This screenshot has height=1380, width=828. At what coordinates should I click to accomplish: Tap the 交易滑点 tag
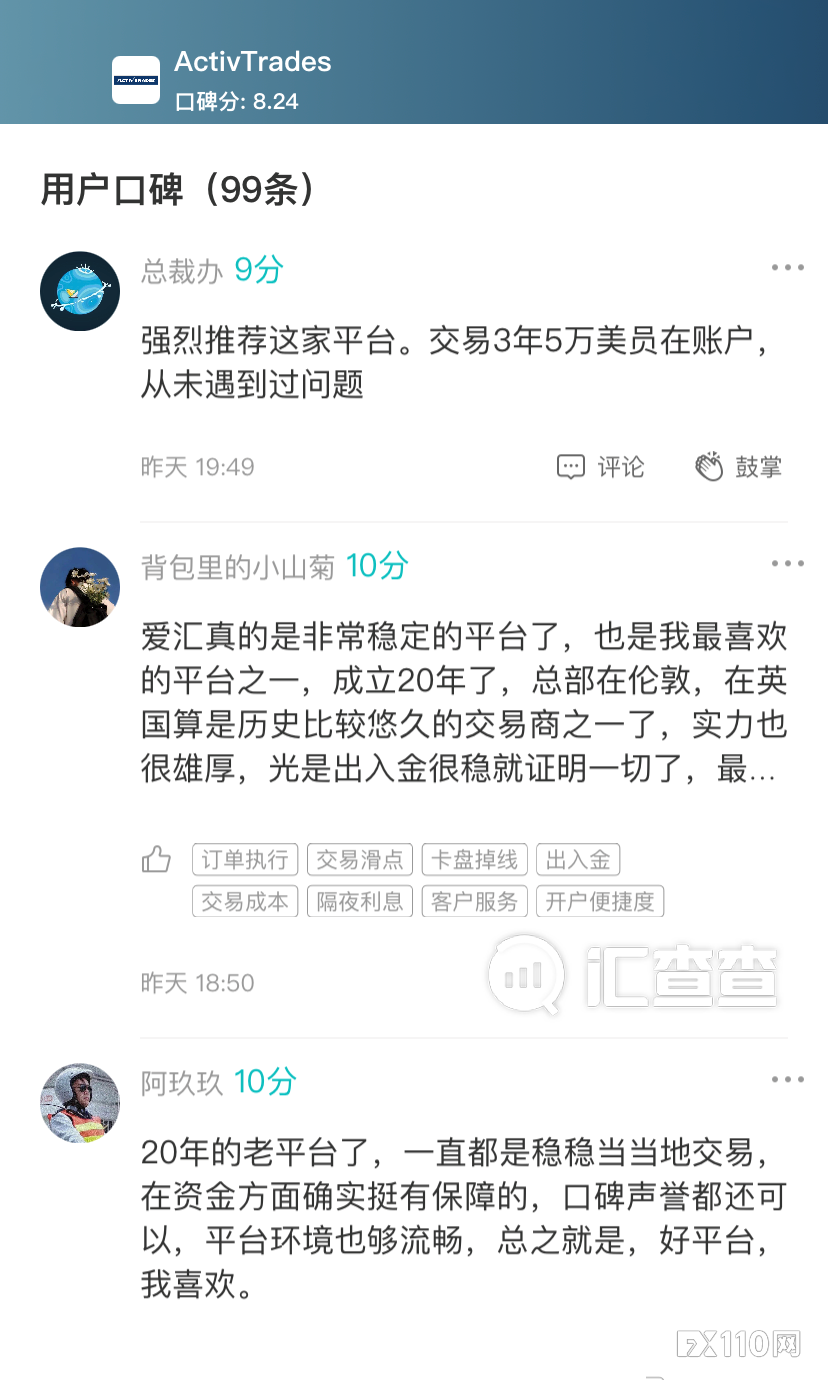coord(359,859)
